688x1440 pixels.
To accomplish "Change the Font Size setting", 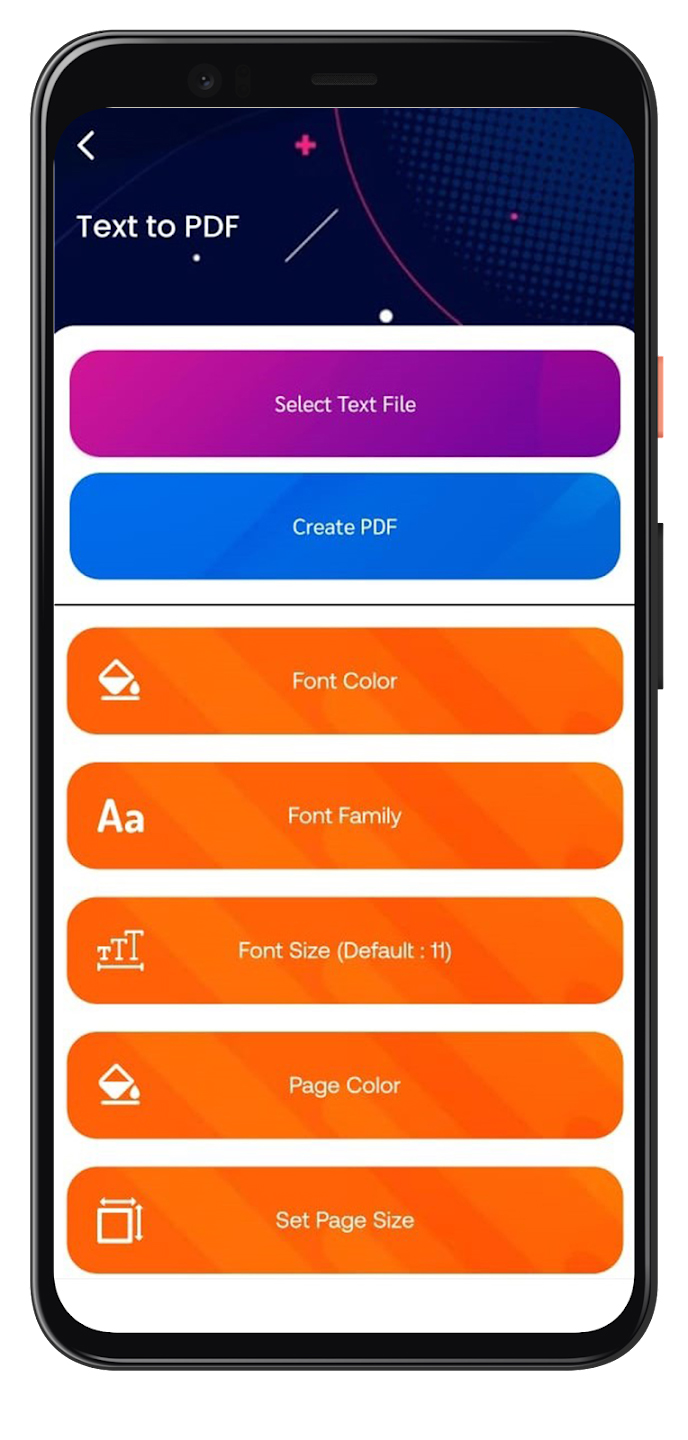I will point(345,950).
